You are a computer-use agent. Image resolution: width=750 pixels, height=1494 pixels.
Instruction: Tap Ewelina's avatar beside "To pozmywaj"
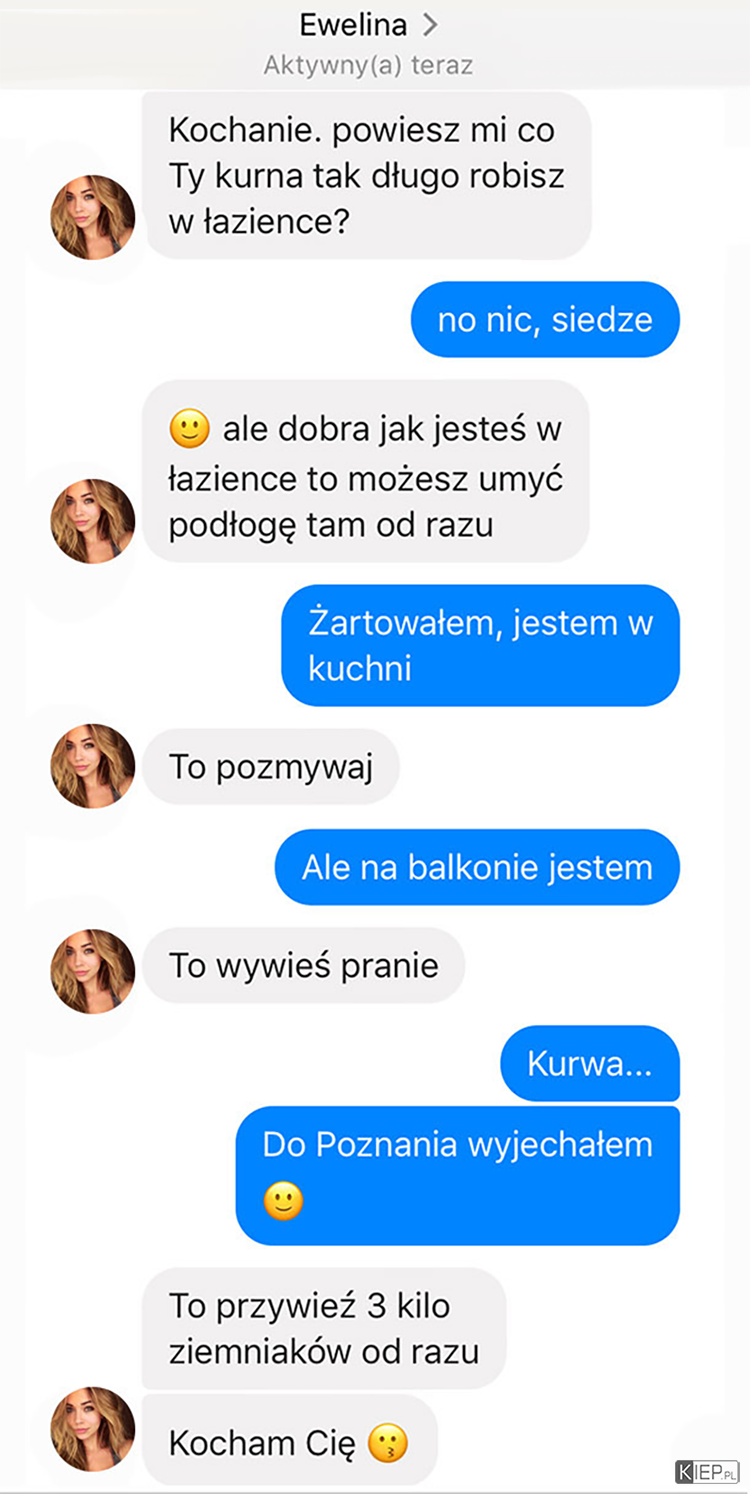click(x=93, y=766)
